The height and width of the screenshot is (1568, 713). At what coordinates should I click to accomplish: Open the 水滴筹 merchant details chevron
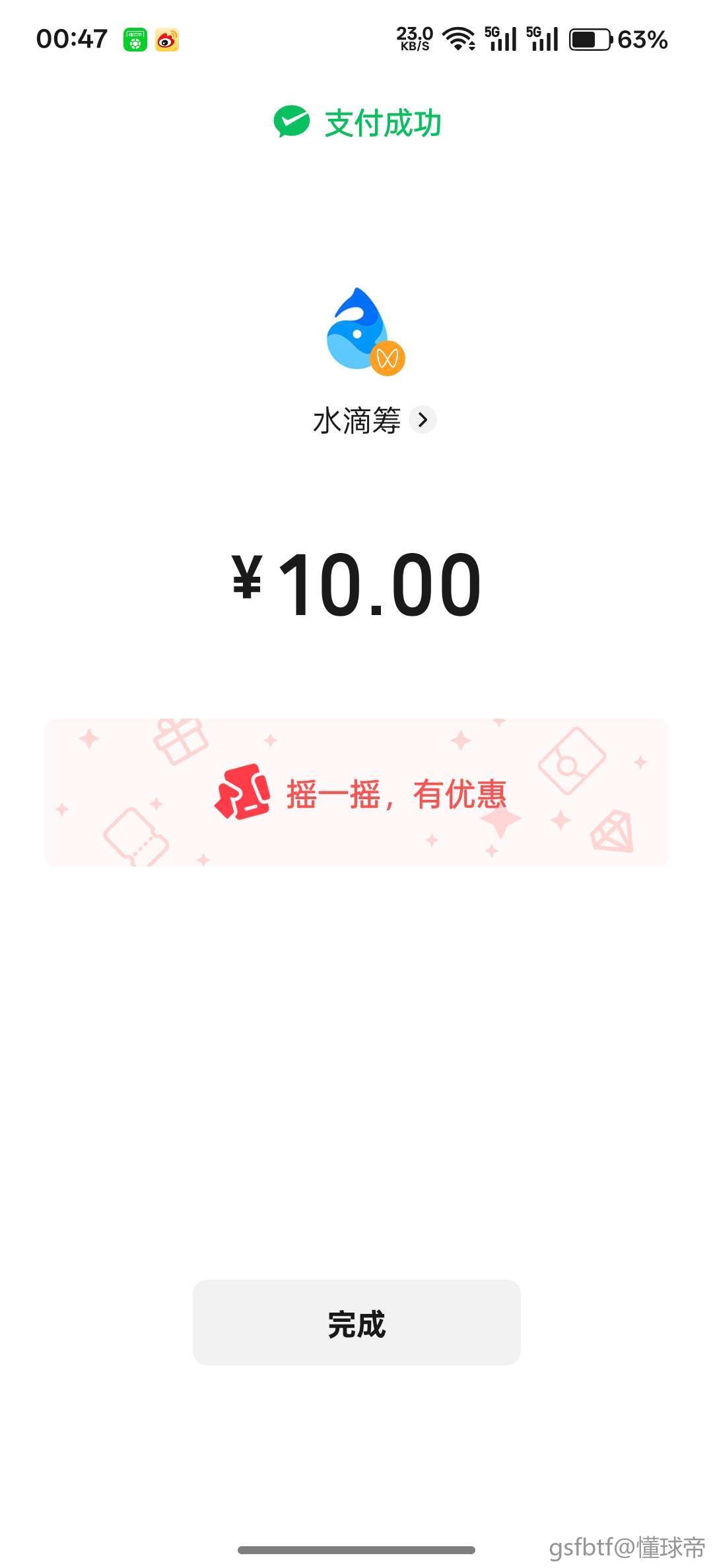(x=423, y=419)
